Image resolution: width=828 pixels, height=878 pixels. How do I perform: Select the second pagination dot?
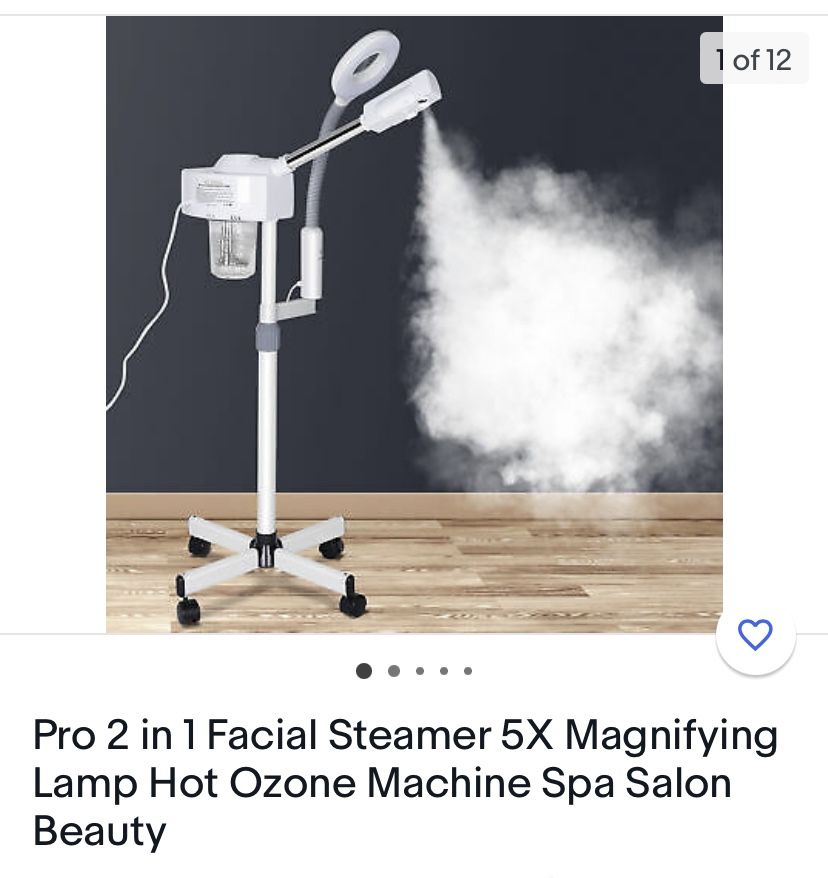coord(394,671)
